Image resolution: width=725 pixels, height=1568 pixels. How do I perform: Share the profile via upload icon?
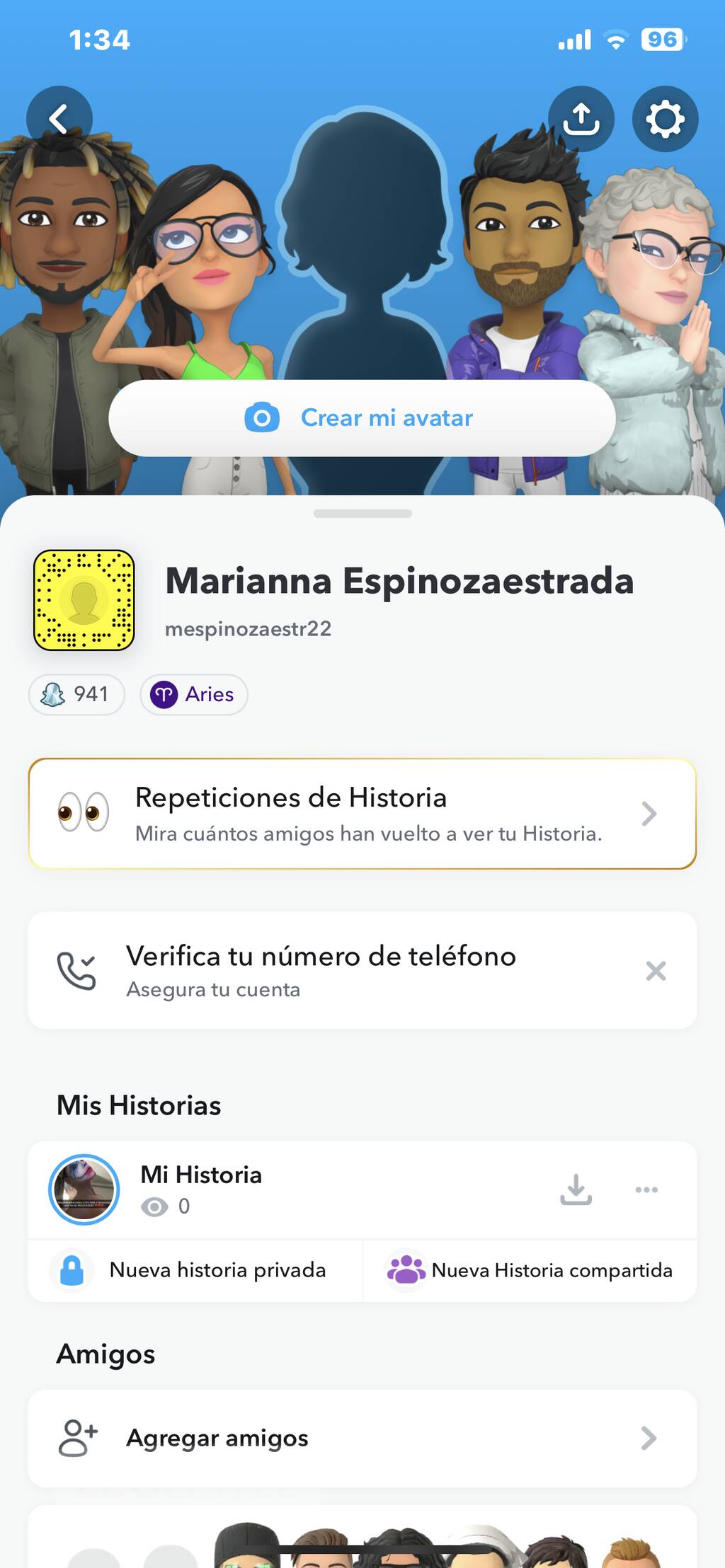(581, 119)
